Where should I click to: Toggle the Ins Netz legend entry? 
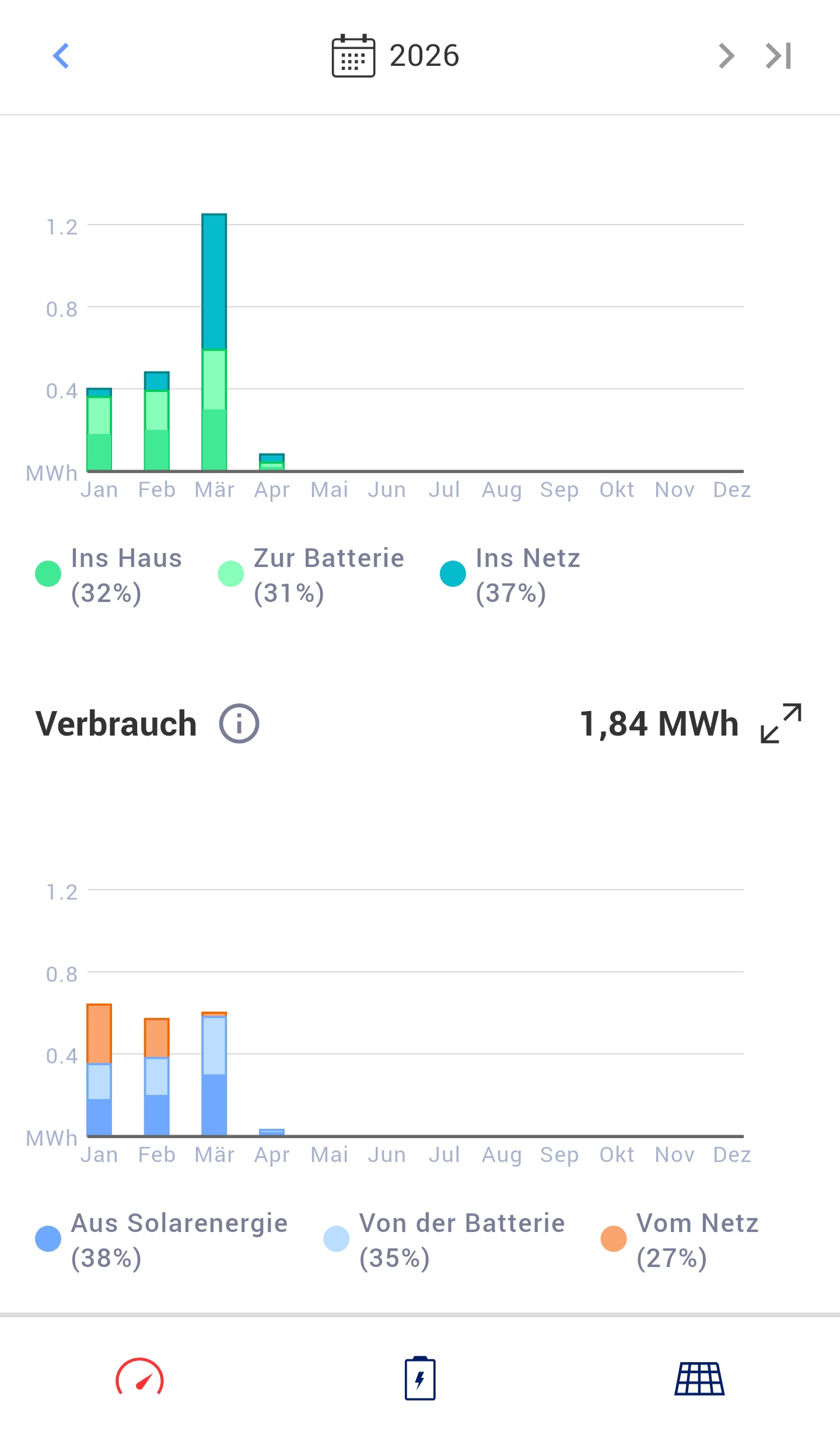511,575
